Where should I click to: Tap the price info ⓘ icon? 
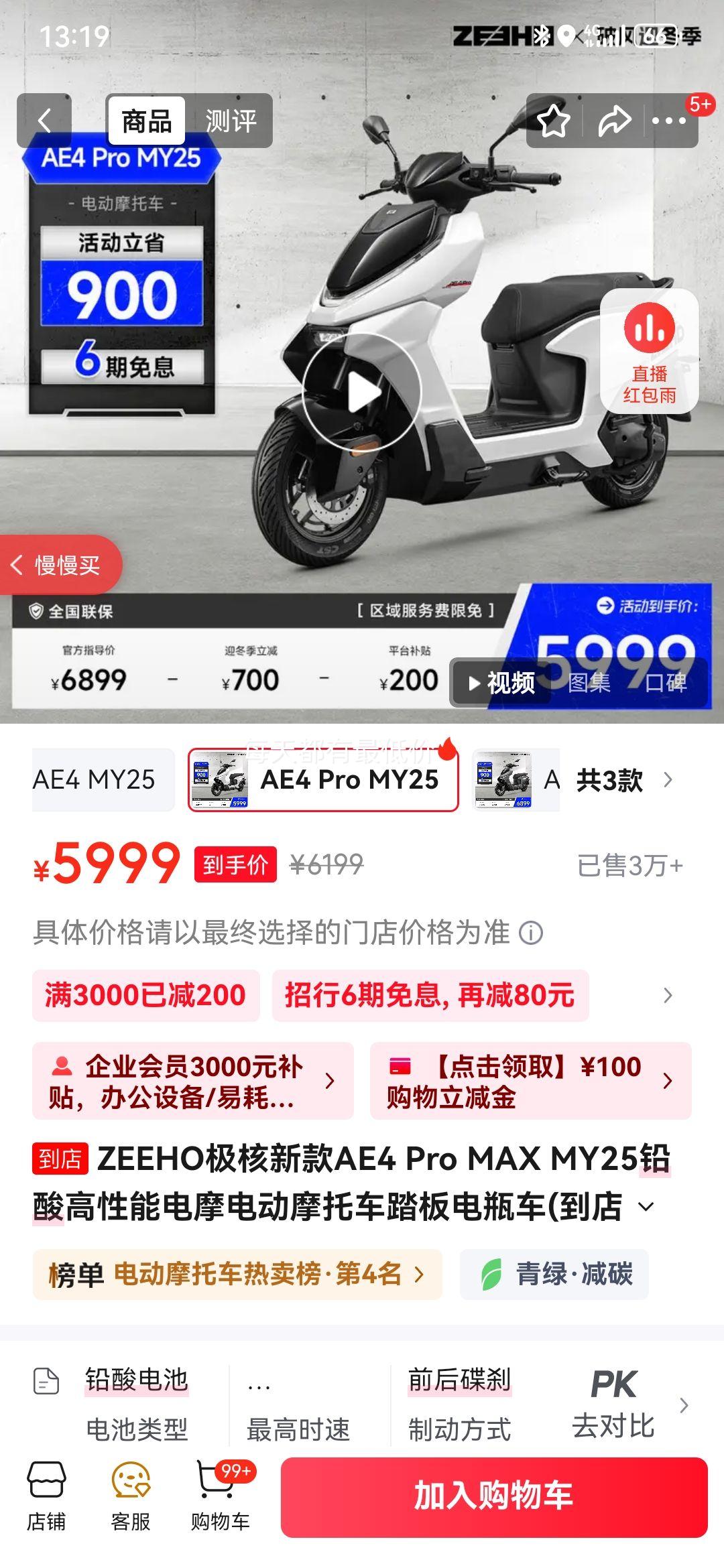530,931
